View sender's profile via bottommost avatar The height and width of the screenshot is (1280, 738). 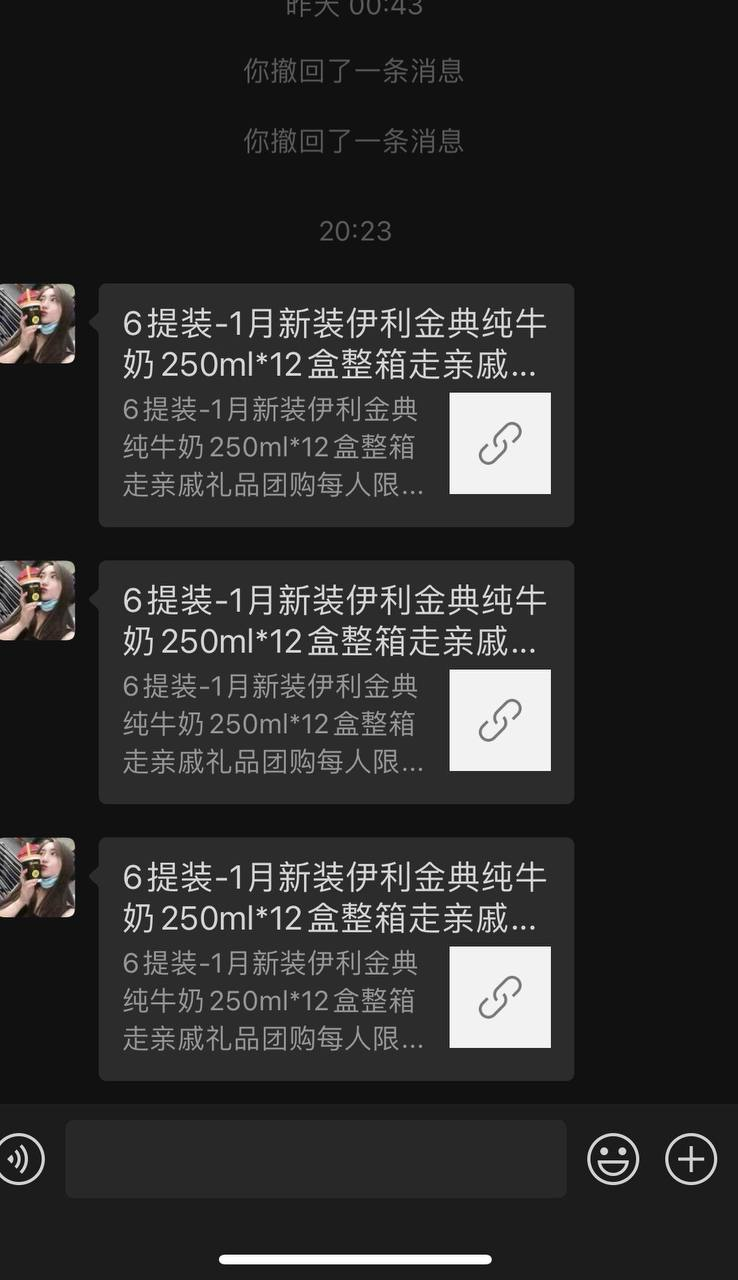(36, 877)
